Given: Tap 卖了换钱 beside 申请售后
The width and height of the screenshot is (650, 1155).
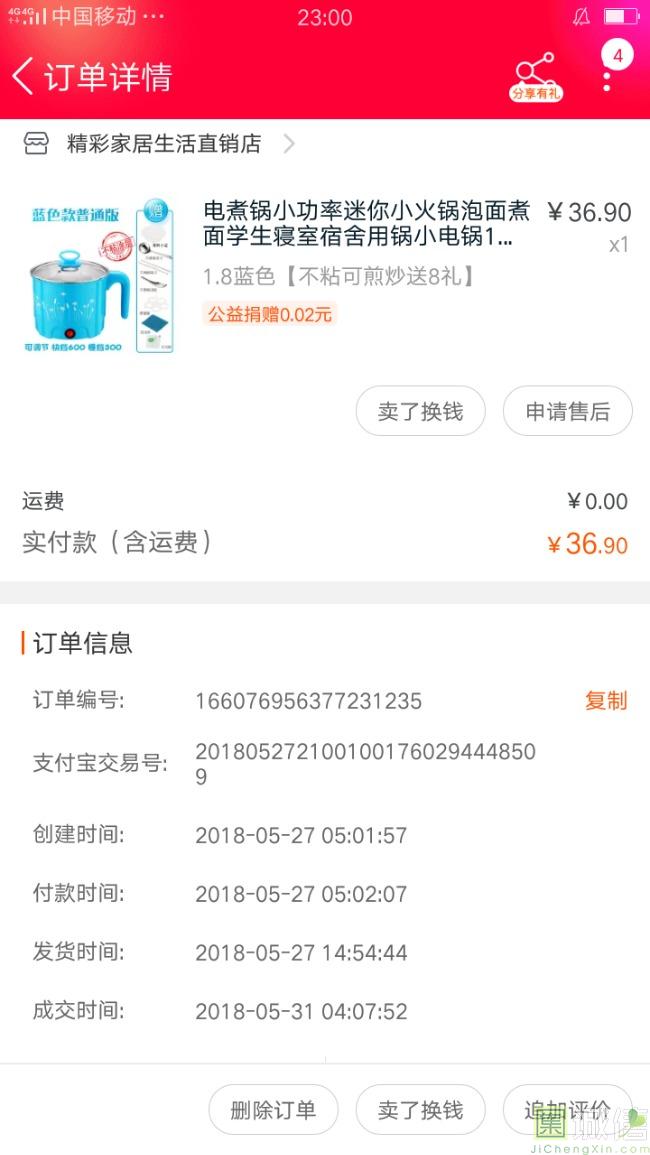Looking at the screenshot, I should 420,411.
